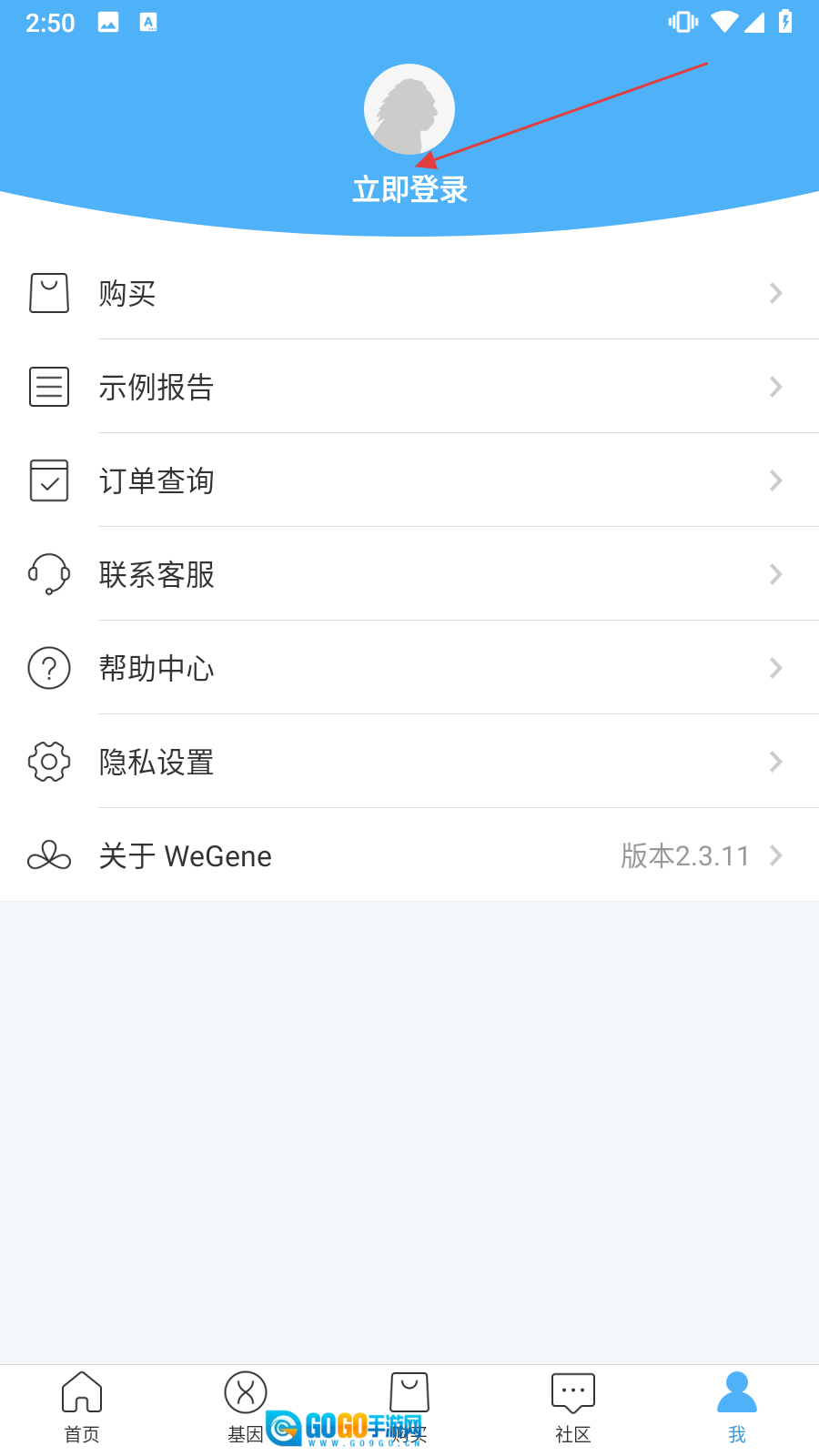View 示例报告 sample reports
819x1456 pixels.
click(409, 387)
